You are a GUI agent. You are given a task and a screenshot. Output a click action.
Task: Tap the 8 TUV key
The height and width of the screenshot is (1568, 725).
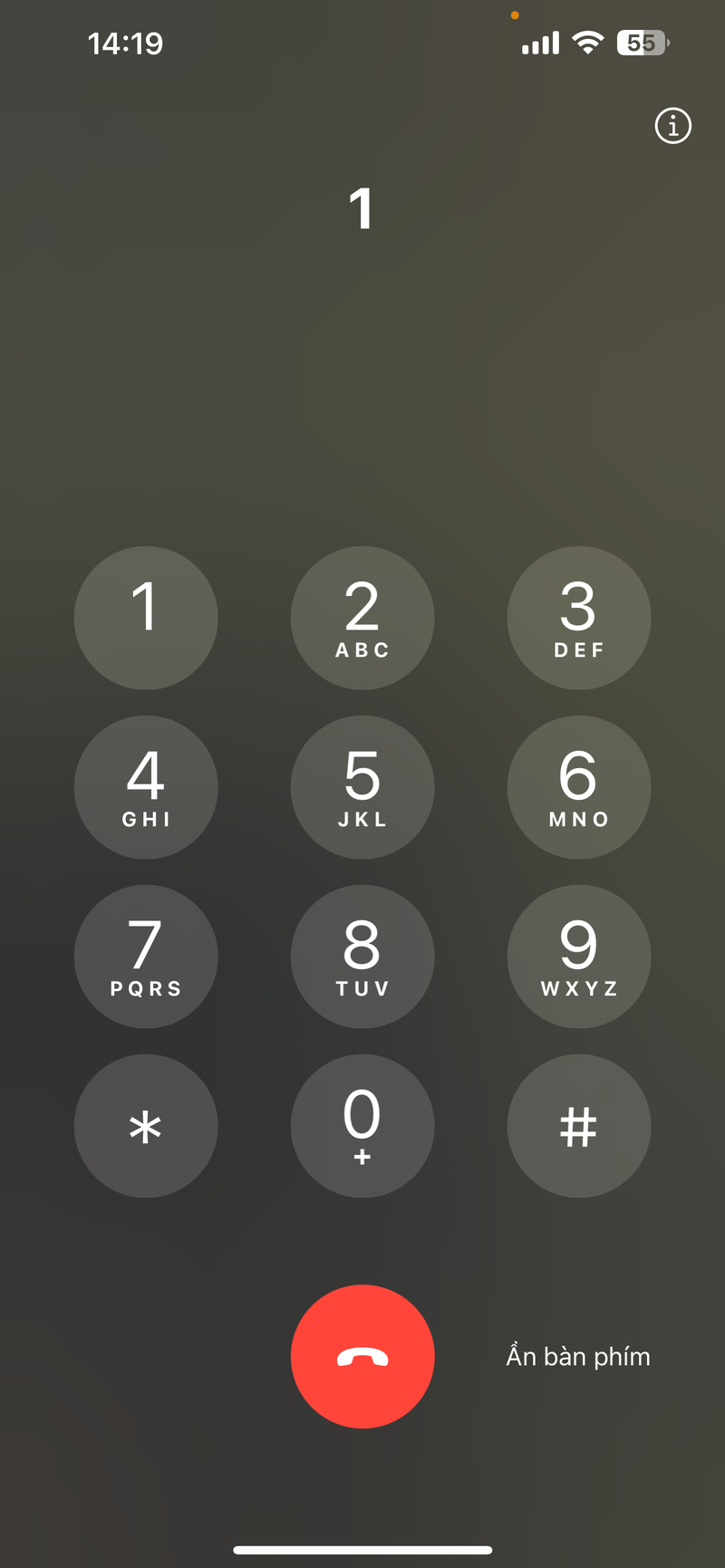pyautogui.click(x=362, y=957)
